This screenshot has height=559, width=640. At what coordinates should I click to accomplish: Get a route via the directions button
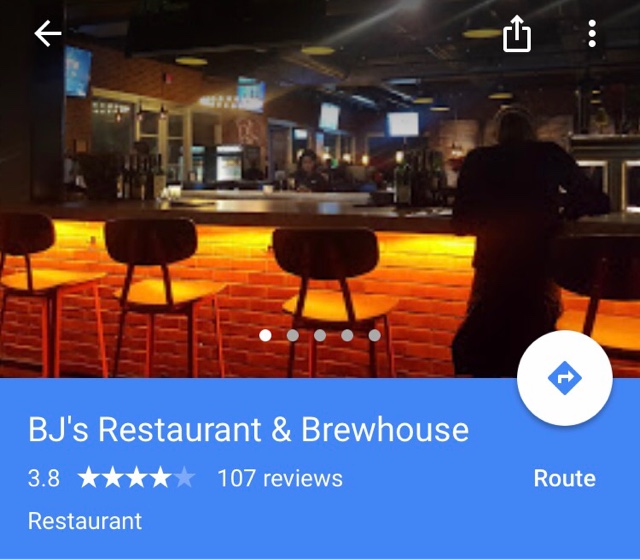(564, 378)
